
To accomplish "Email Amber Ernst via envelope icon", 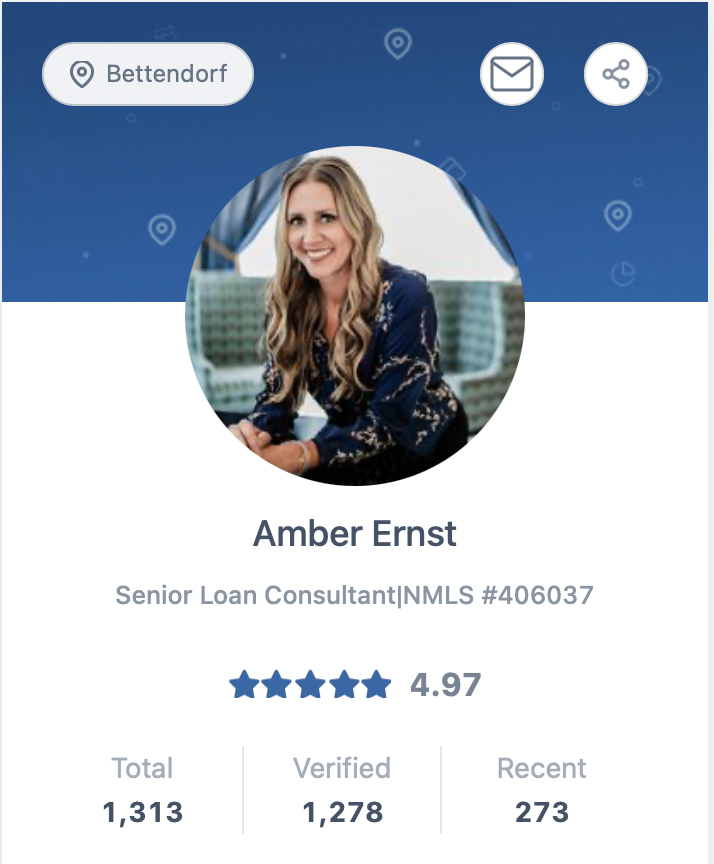I will (x=512, y=74).
